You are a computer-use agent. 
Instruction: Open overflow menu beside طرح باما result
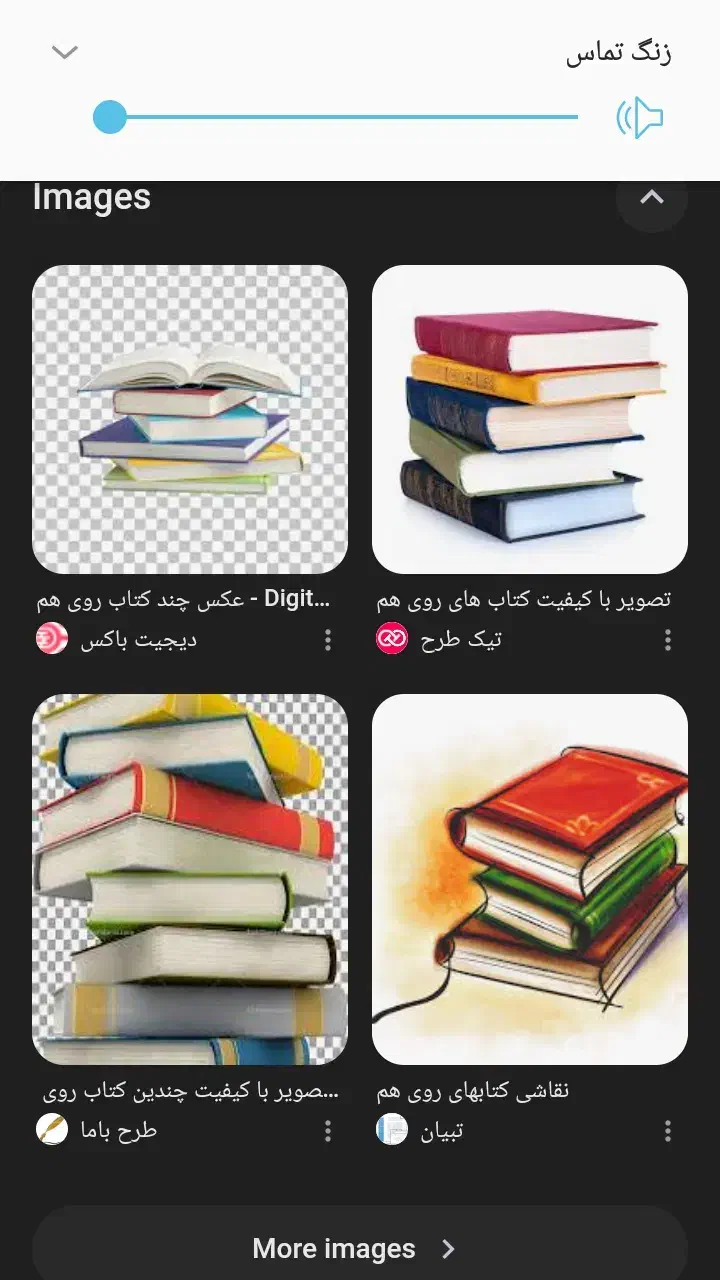click(328, 1130)
